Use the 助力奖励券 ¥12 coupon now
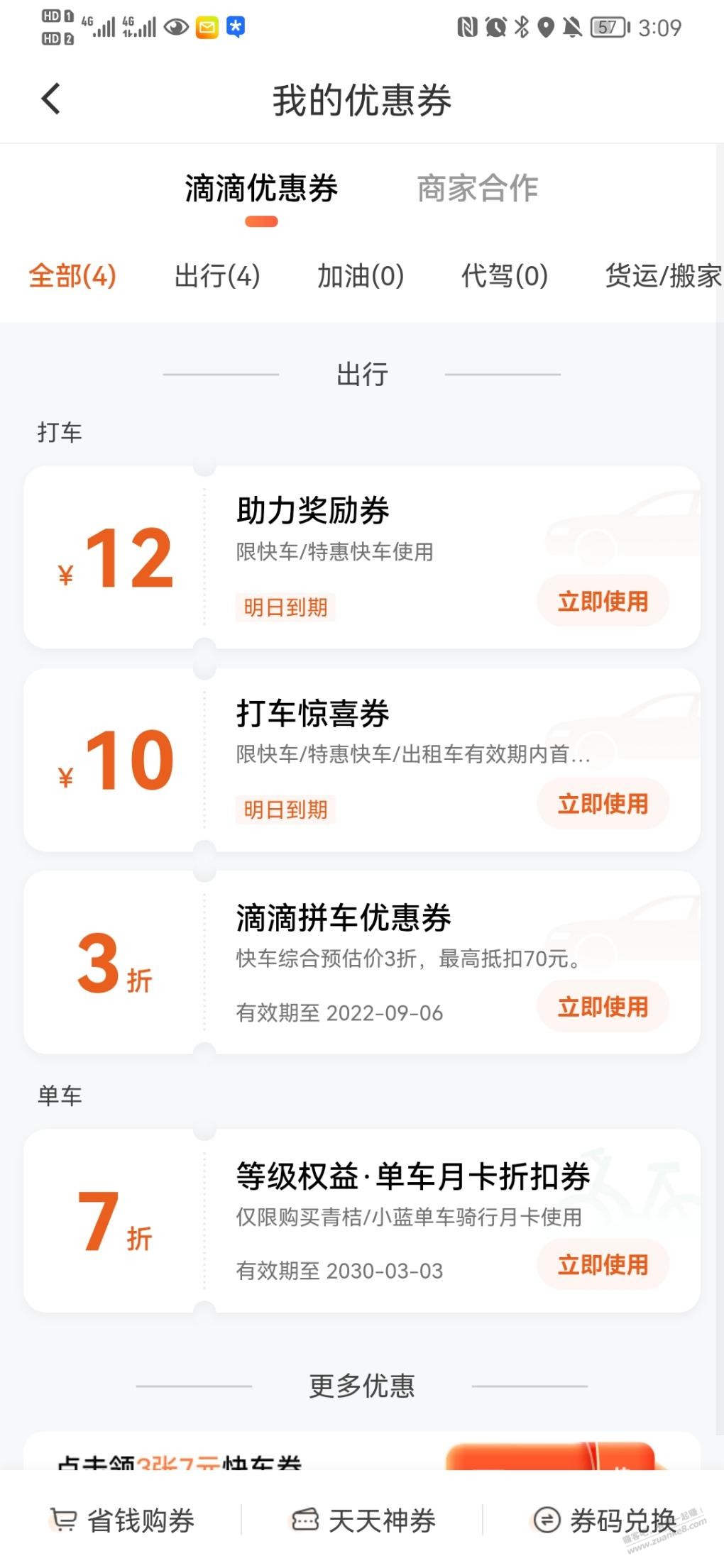The width and height of the screenshot is (724, 1568). point(603,602)
